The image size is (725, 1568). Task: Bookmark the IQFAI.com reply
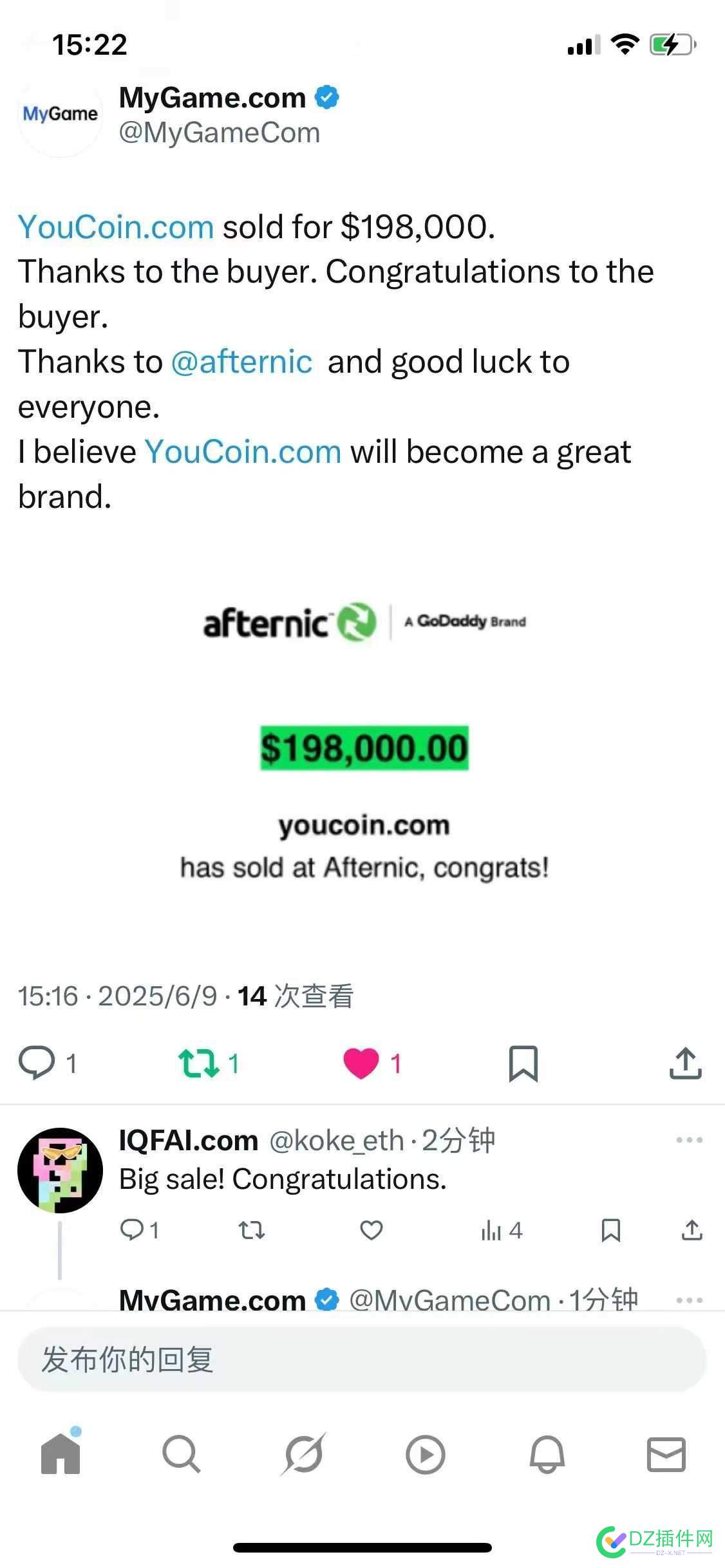(610, 1230)
